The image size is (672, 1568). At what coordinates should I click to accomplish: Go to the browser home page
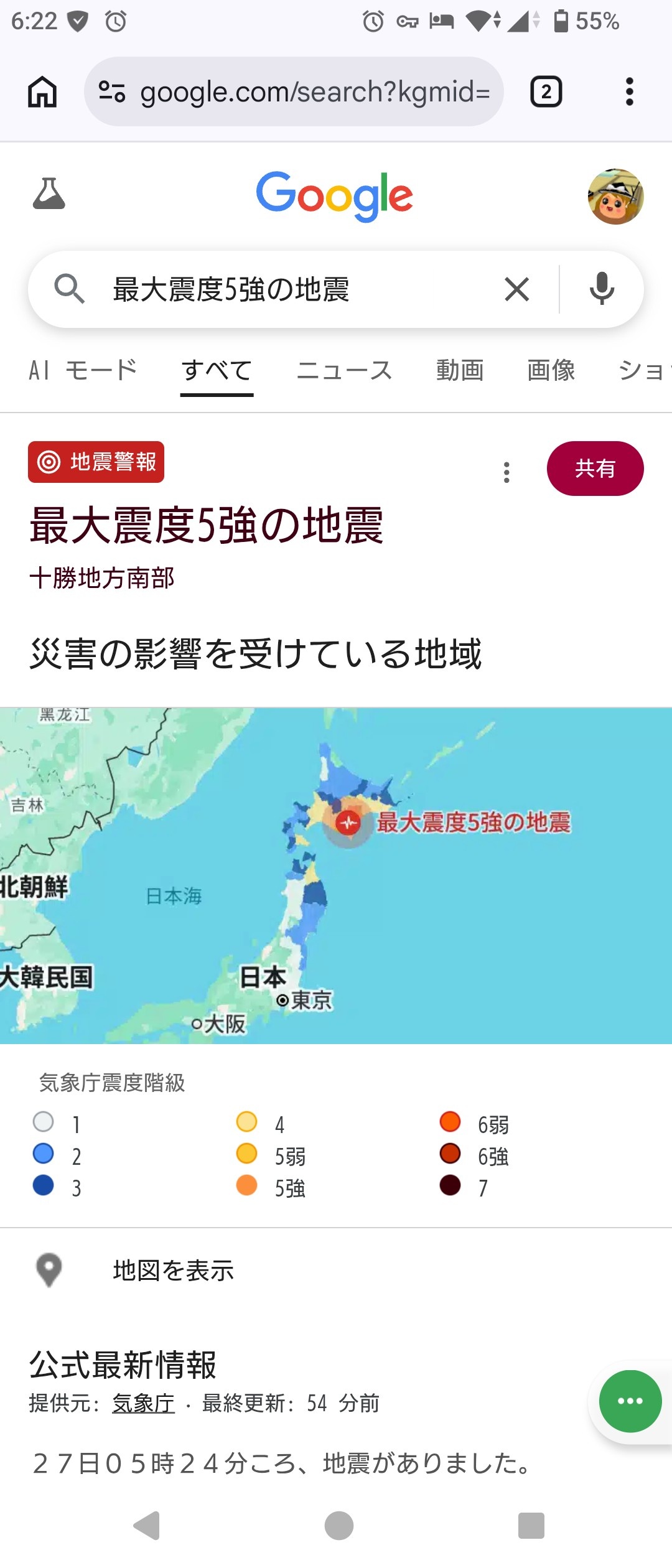pos(42,92)
